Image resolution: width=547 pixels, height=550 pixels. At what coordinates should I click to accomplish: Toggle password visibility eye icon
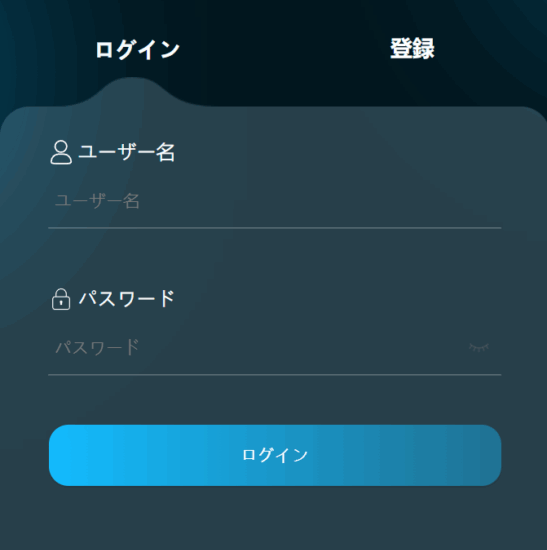coord(479,347)
